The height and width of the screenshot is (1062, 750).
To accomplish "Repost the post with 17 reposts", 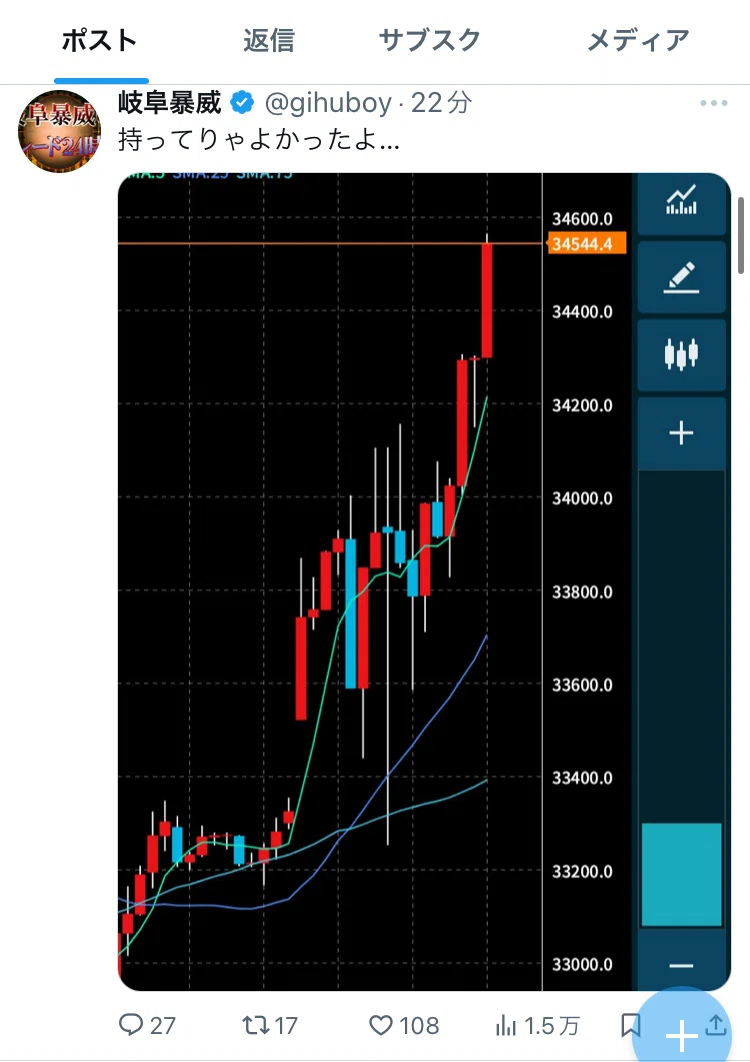I will point(270,1025).
